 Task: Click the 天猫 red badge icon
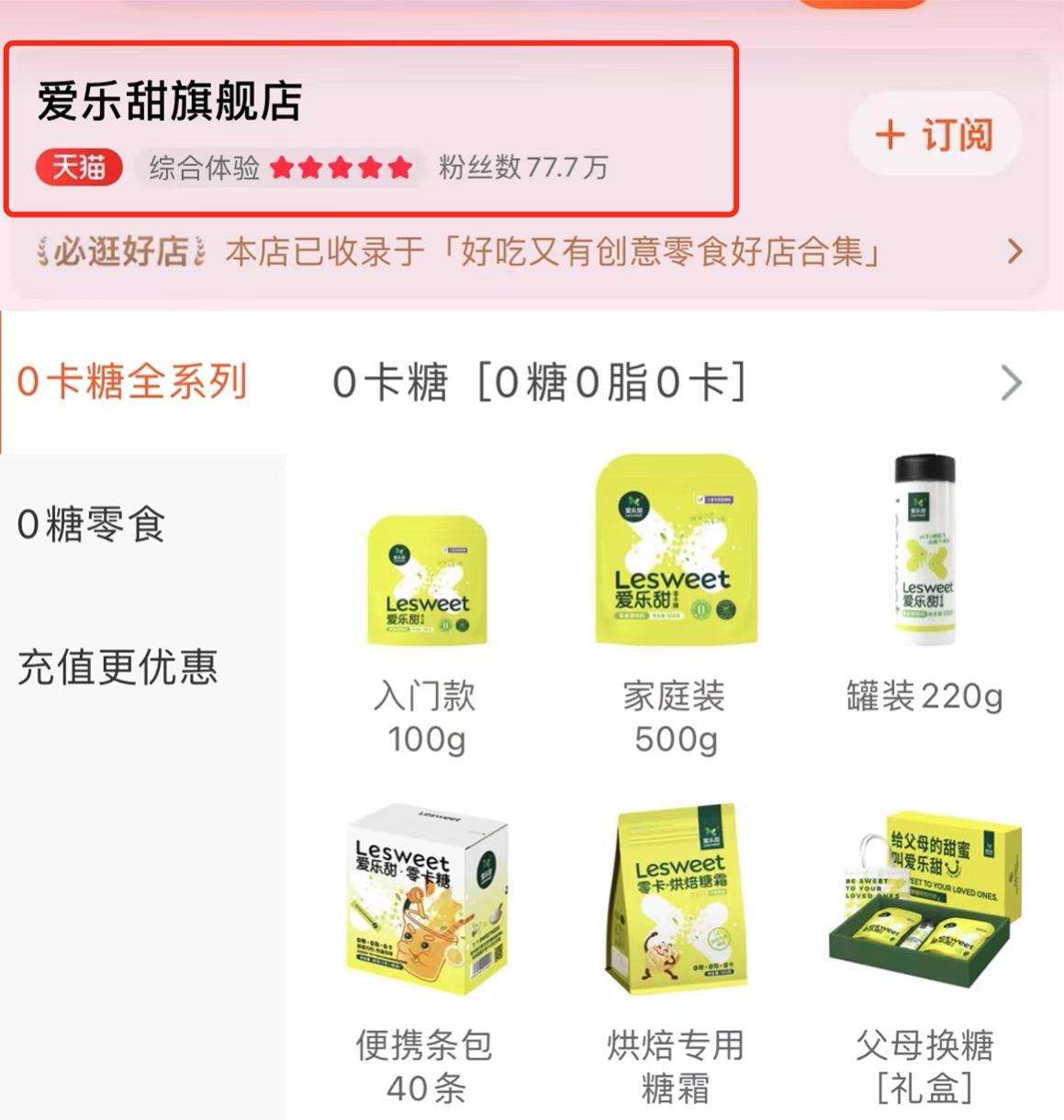(x=78, y=167)
